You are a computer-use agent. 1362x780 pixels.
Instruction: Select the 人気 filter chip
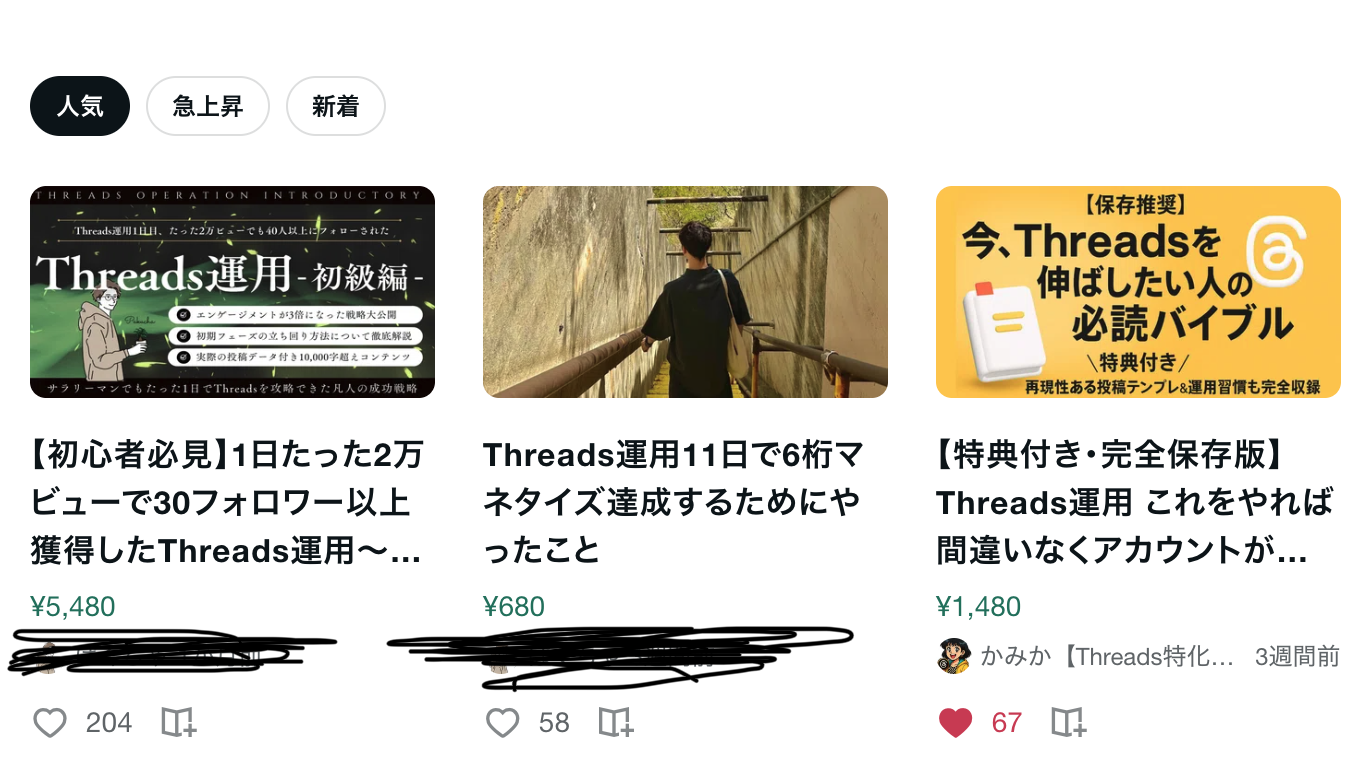pyautogui.click(x=80, y=106)
